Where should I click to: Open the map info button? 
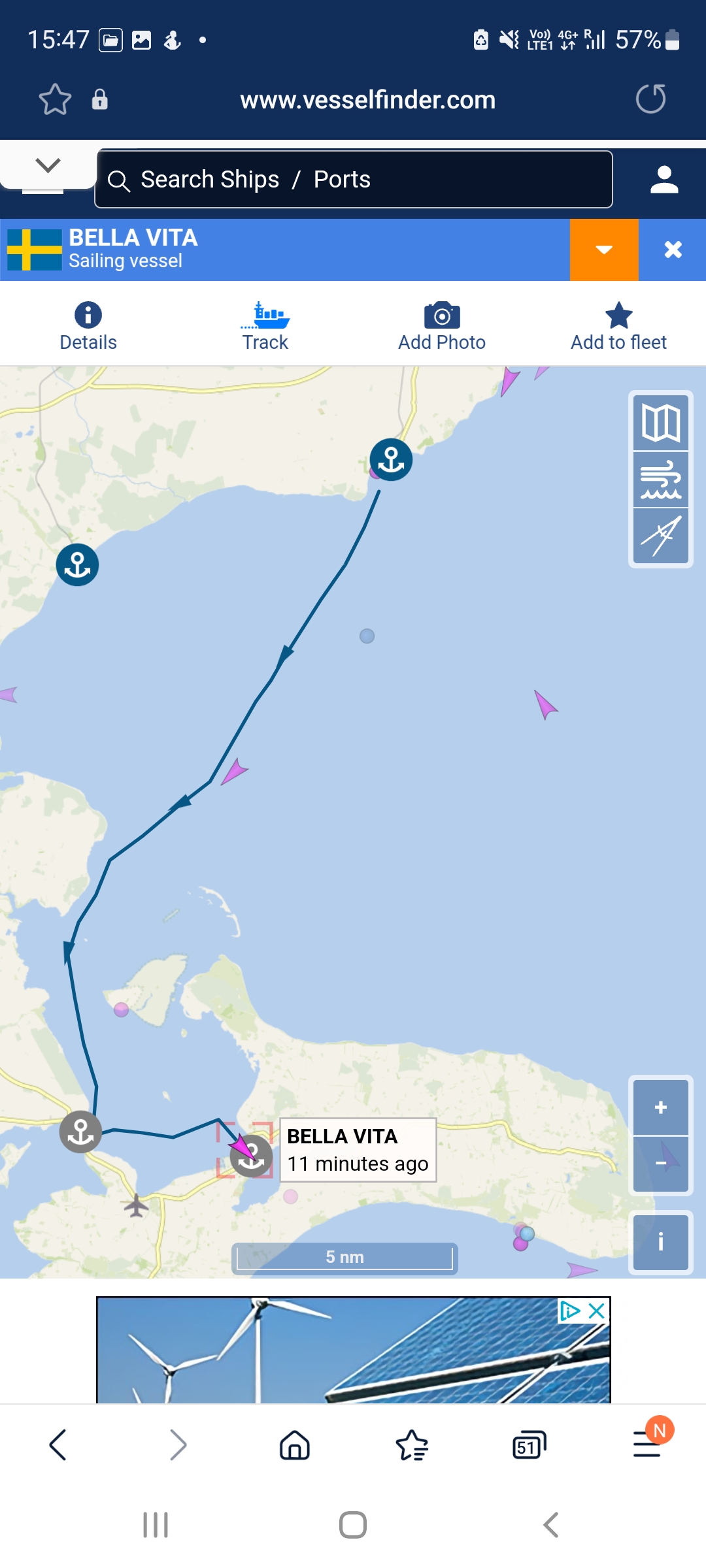coord(661,1242)
